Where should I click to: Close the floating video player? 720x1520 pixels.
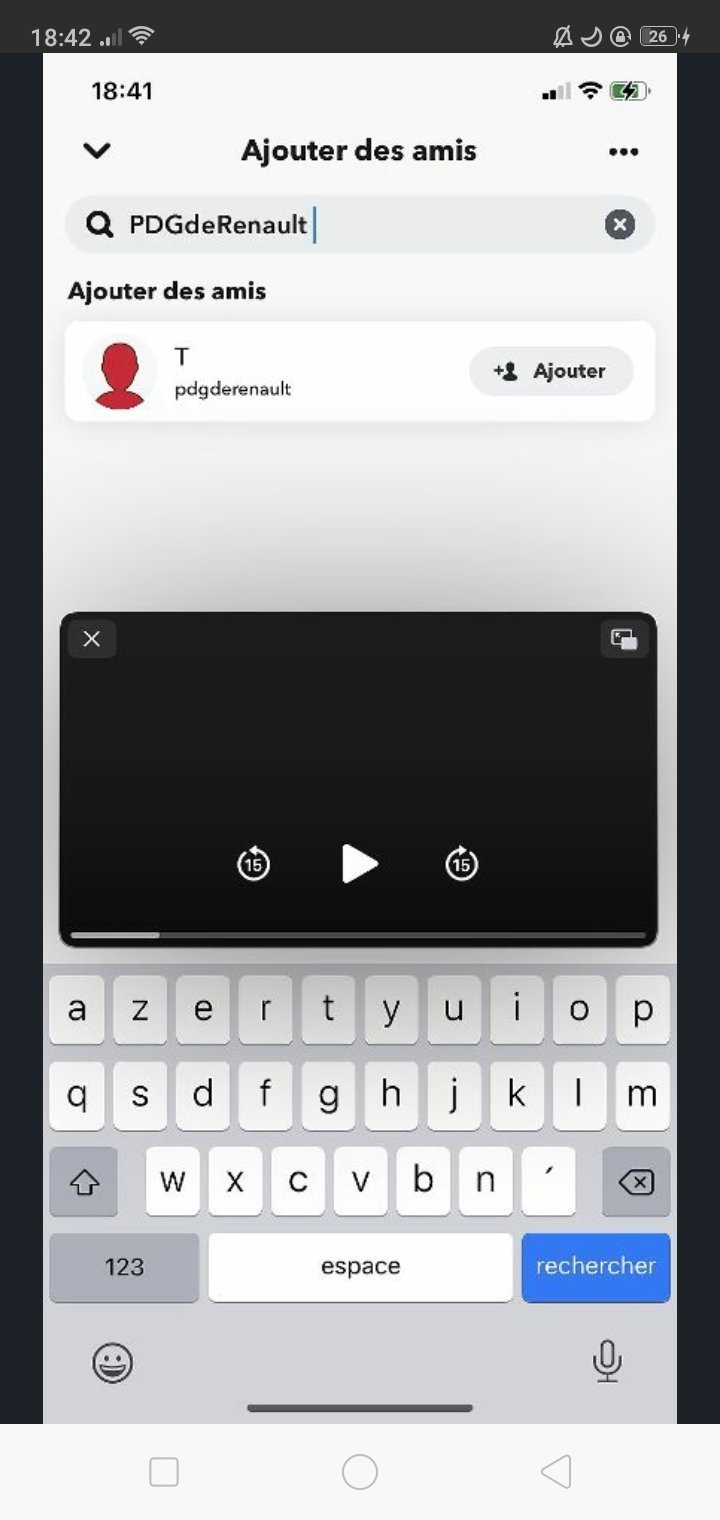tap(92, 639)
